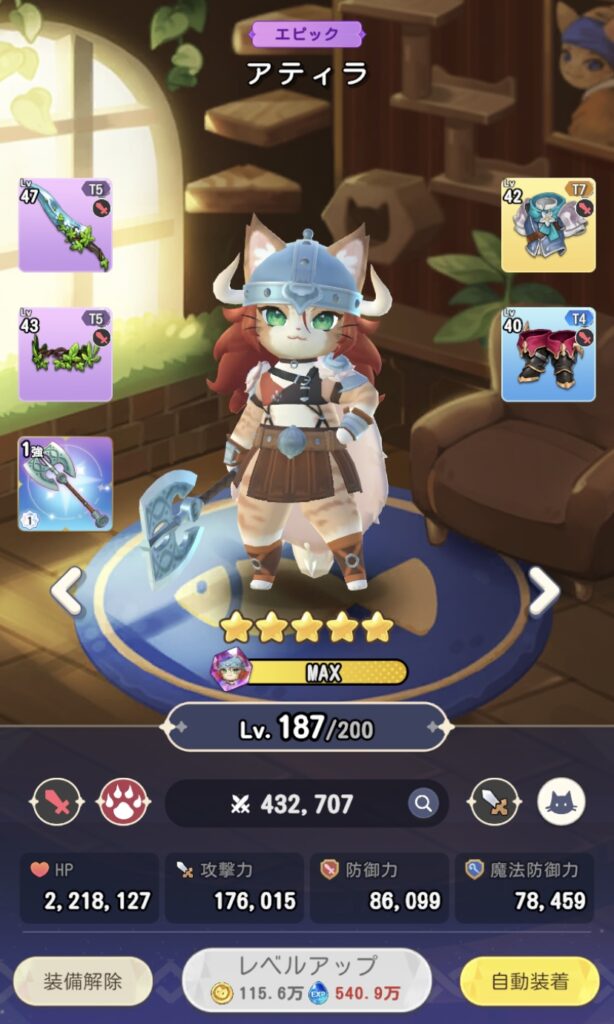Screen dimensions: 614x1024
Task: Tap the red sword icon button
Action: [x=57, y=802]
